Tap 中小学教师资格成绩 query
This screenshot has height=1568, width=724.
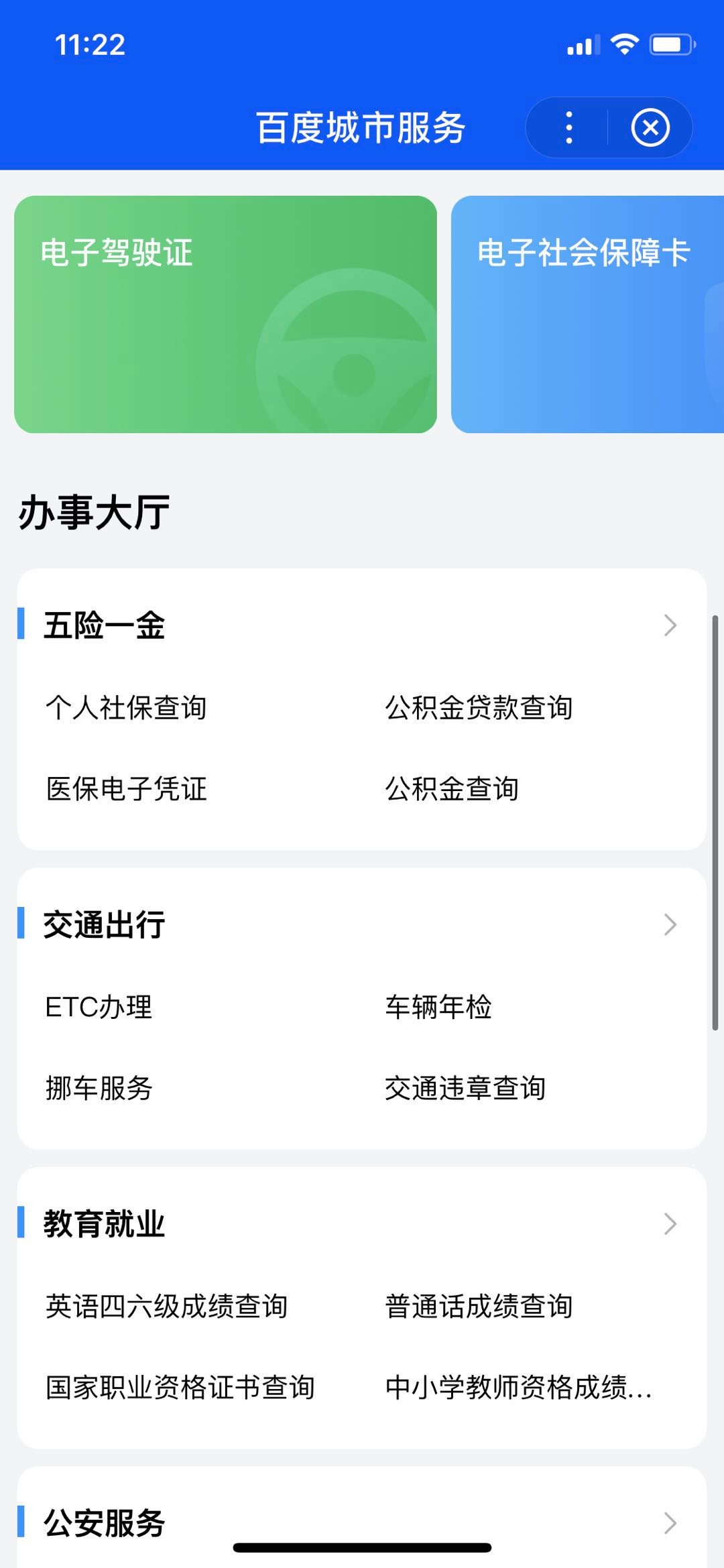coord(518,1388)
